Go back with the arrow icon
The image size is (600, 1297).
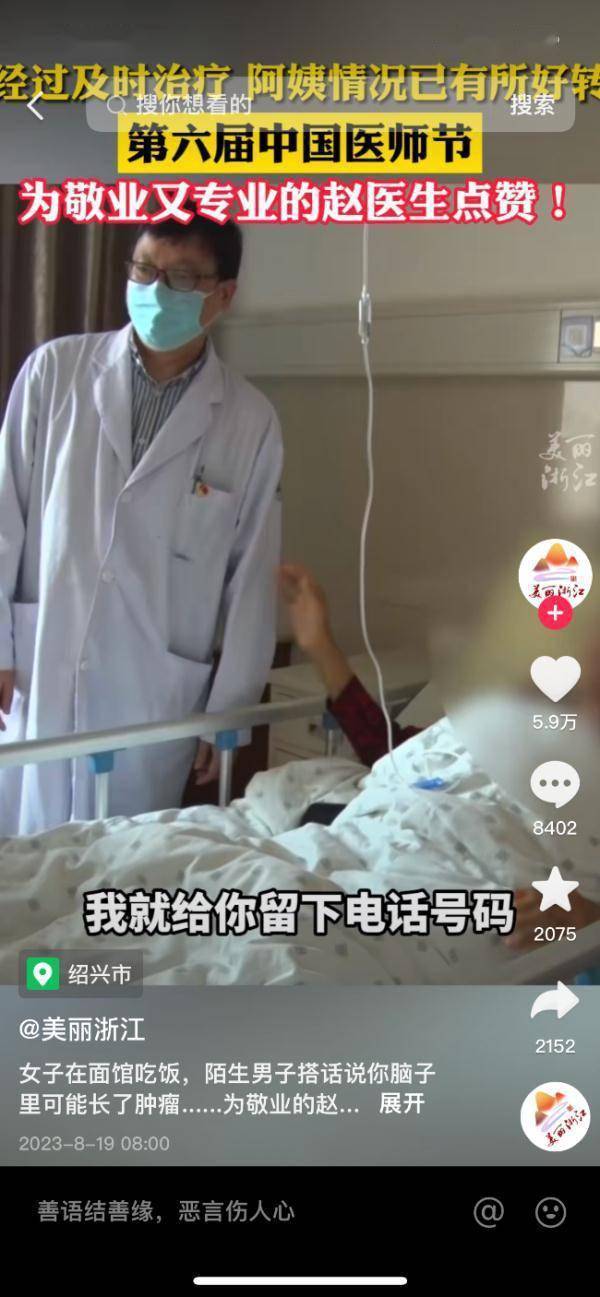coord(35,106)
